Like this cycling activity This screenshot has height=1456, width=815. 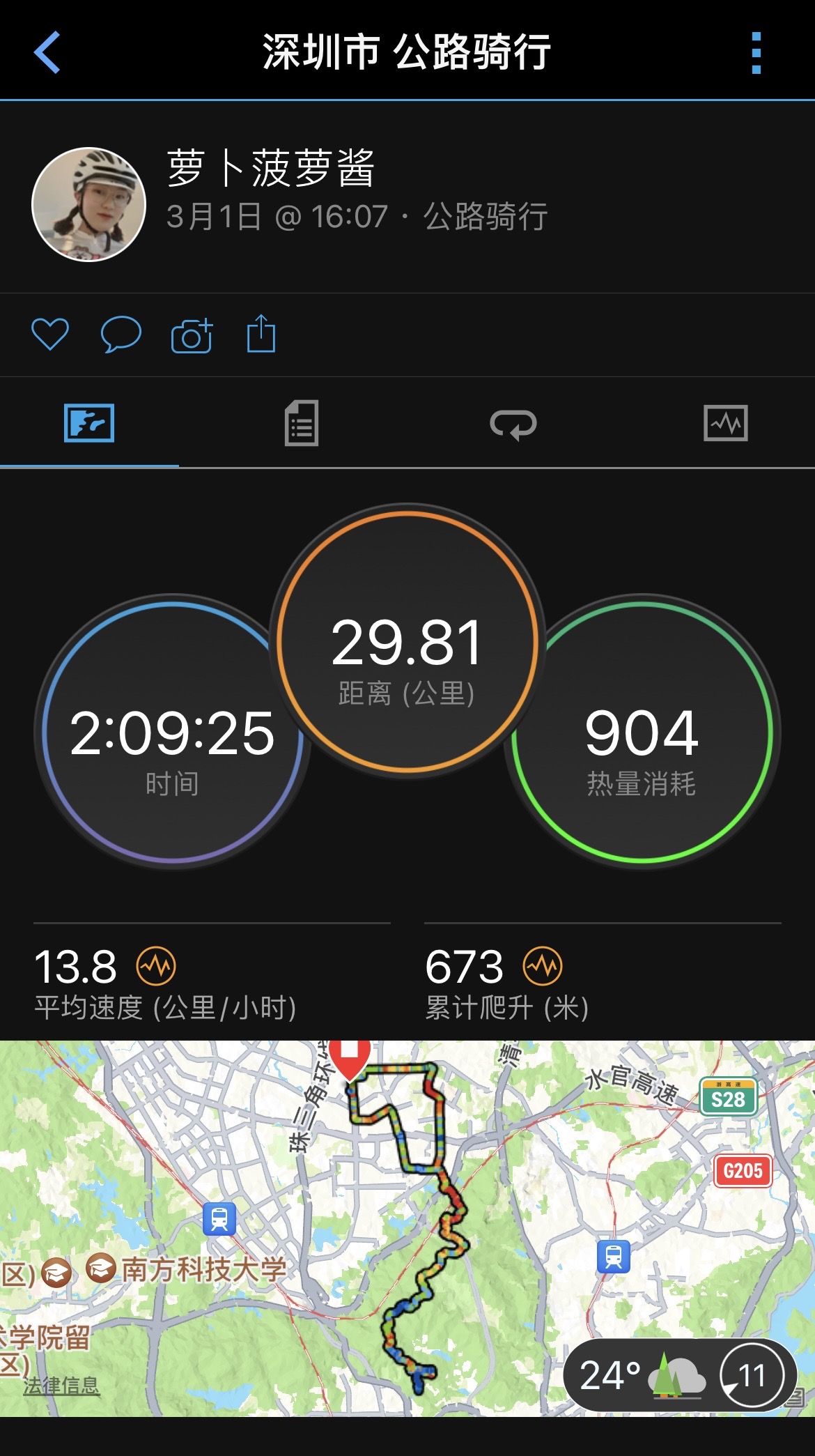50,335
